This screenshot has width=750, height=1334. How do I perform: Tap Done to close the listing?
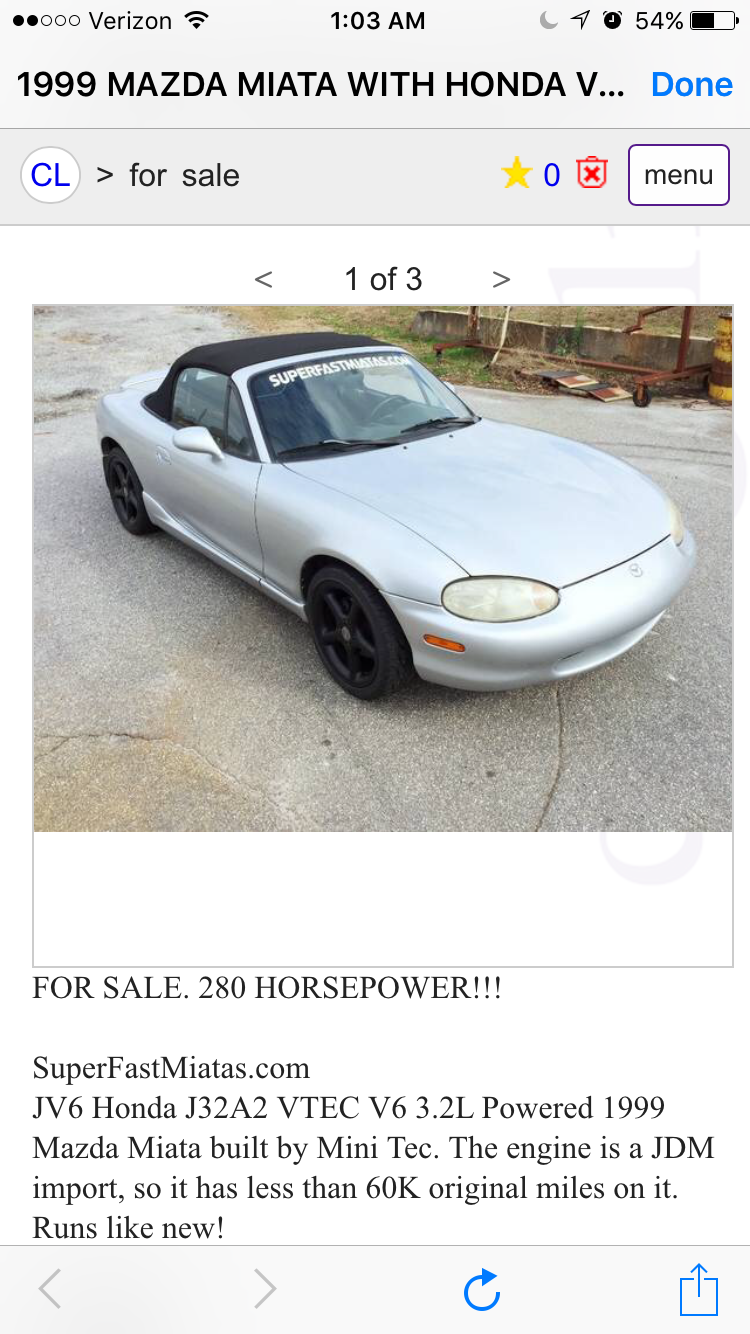tap(691, 84)
